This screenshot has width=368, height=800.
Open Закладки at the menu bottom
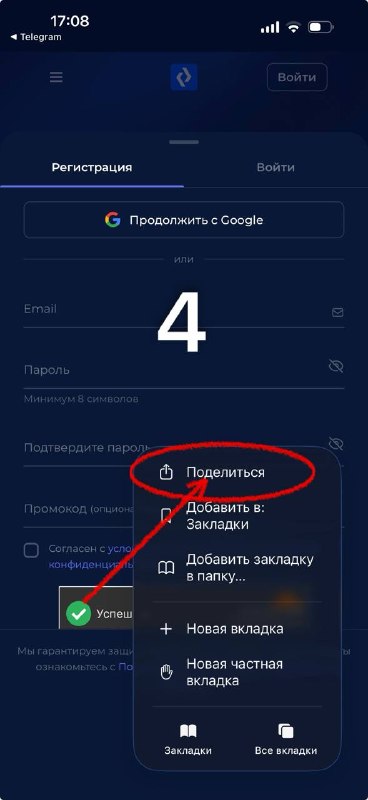coord(188,740)
